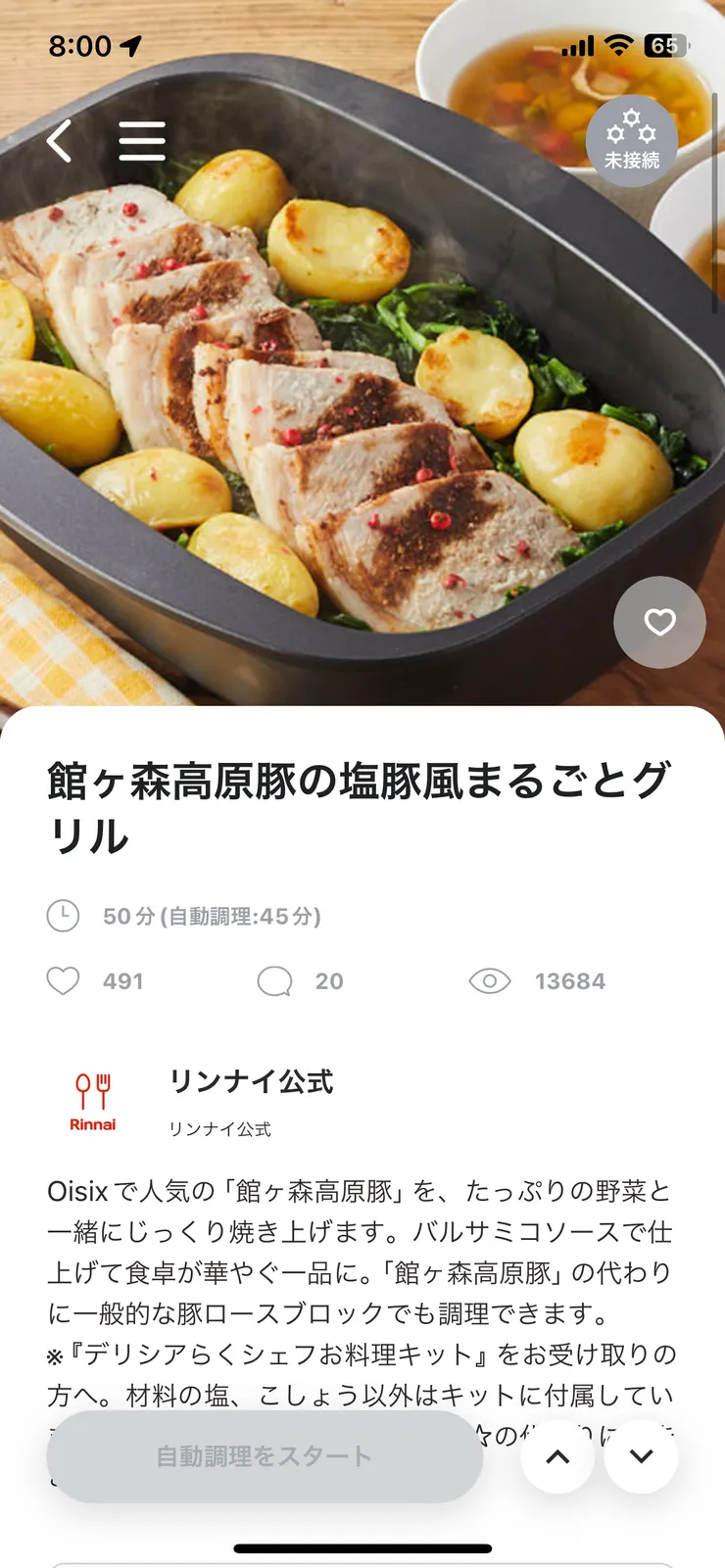The height and width of the screenshot is (1568, 725).
Task: Favorite this recipe with the heart button
Action: 659,622
